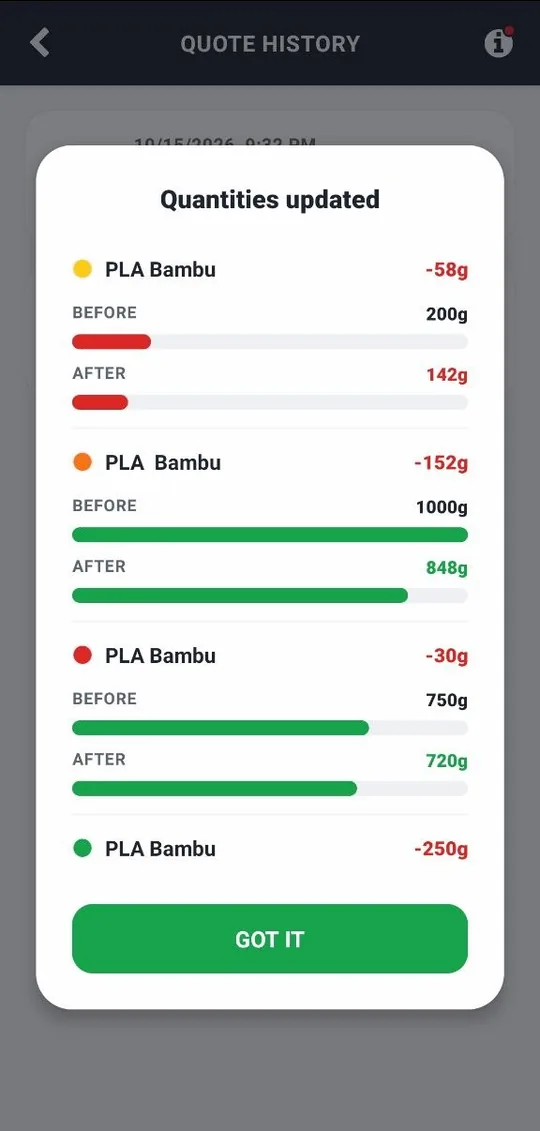540x1131 pixels.
Task: Open the info icon in header
Action: pos(498,43)
